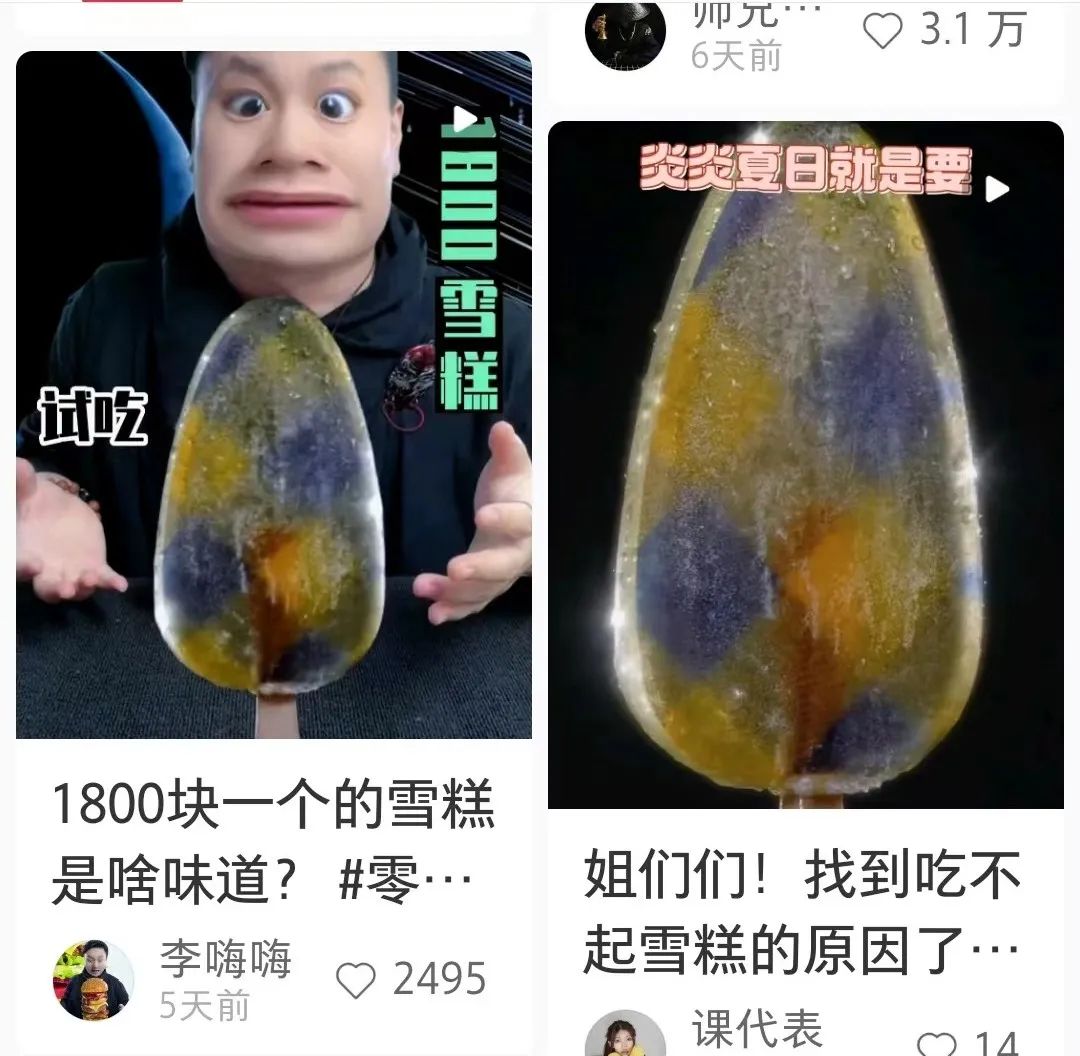
Task: Like 李嗨嗨's post with 2495 likes
Action: (355, 981)
